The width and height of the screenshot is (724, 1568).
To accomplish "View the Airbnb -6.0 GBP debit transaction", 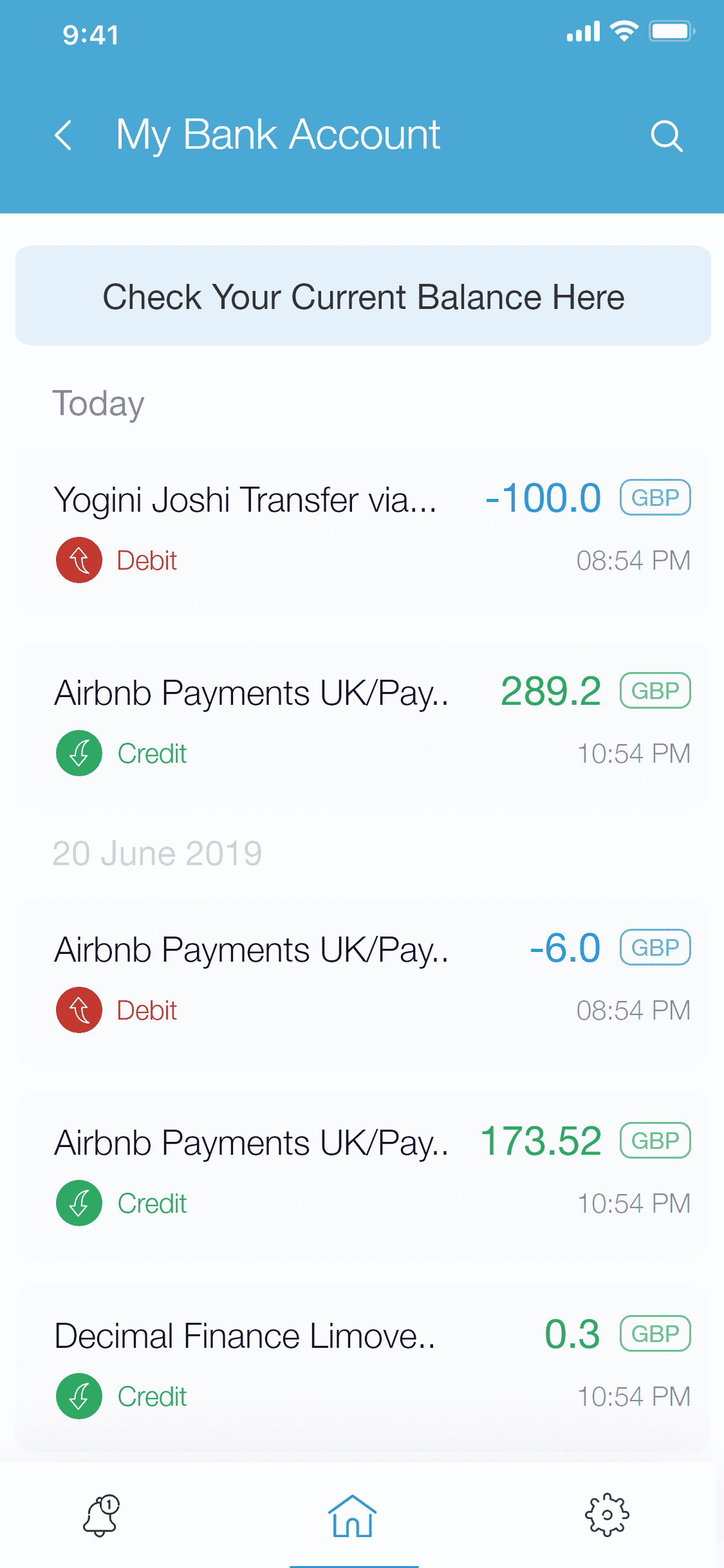I will point(363,982).
